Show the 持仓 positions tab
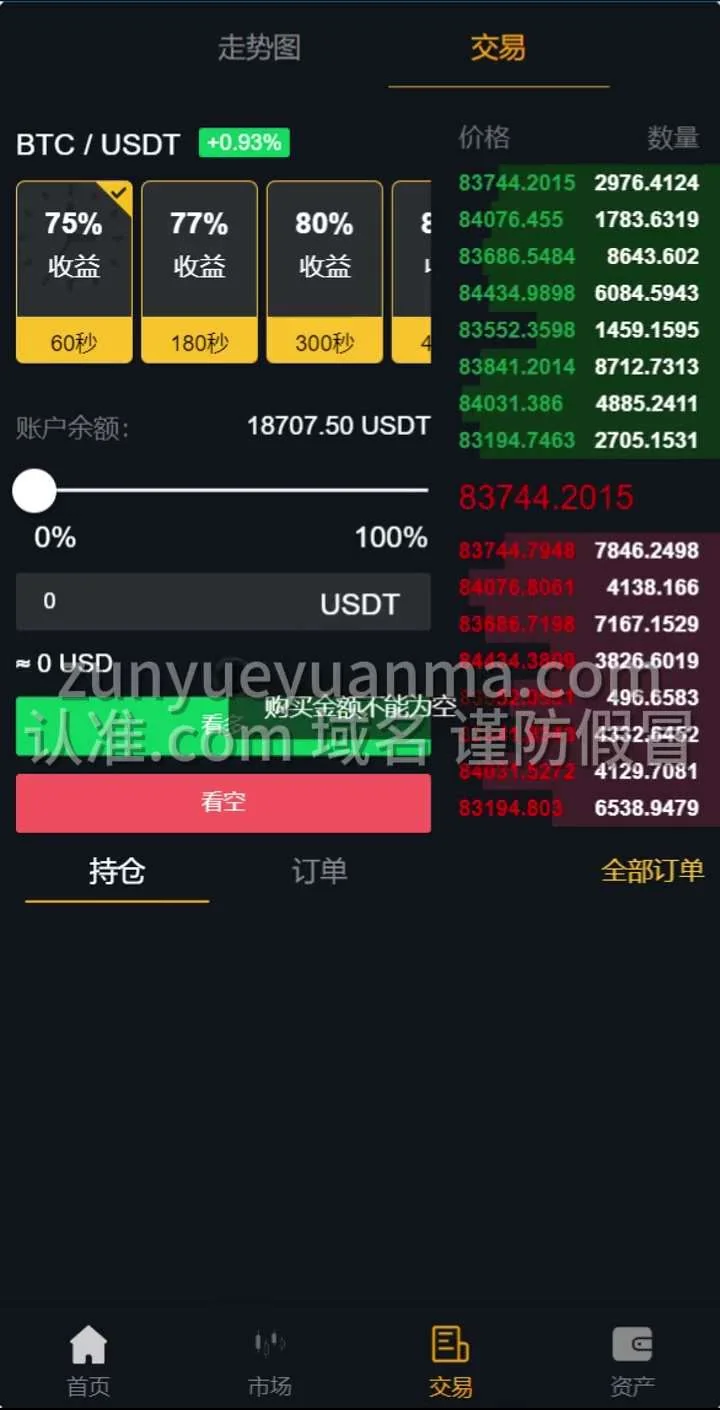720x1410 pixels. [x=117, y=872]
